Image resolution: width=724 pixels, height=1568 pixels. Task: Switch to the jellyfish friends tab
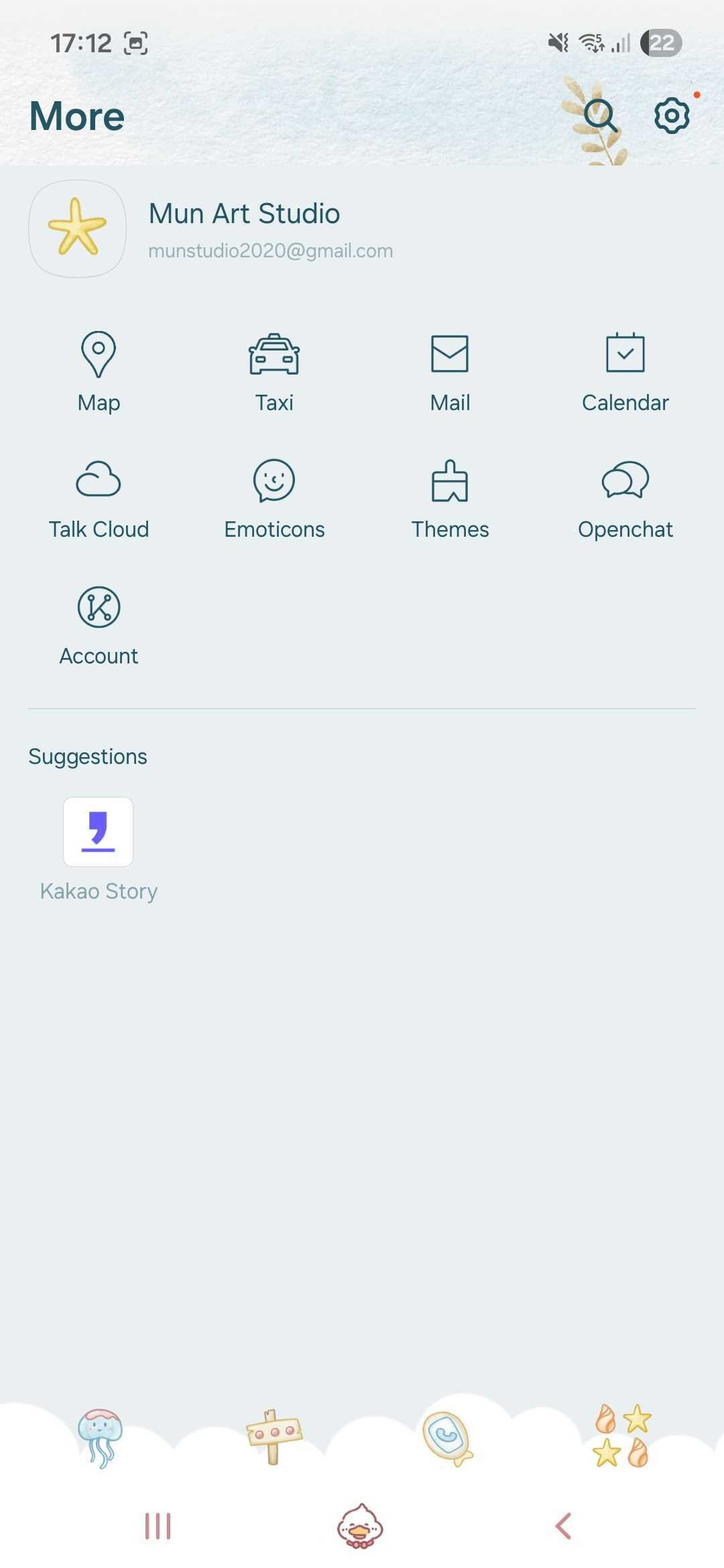coord(101,1437)
